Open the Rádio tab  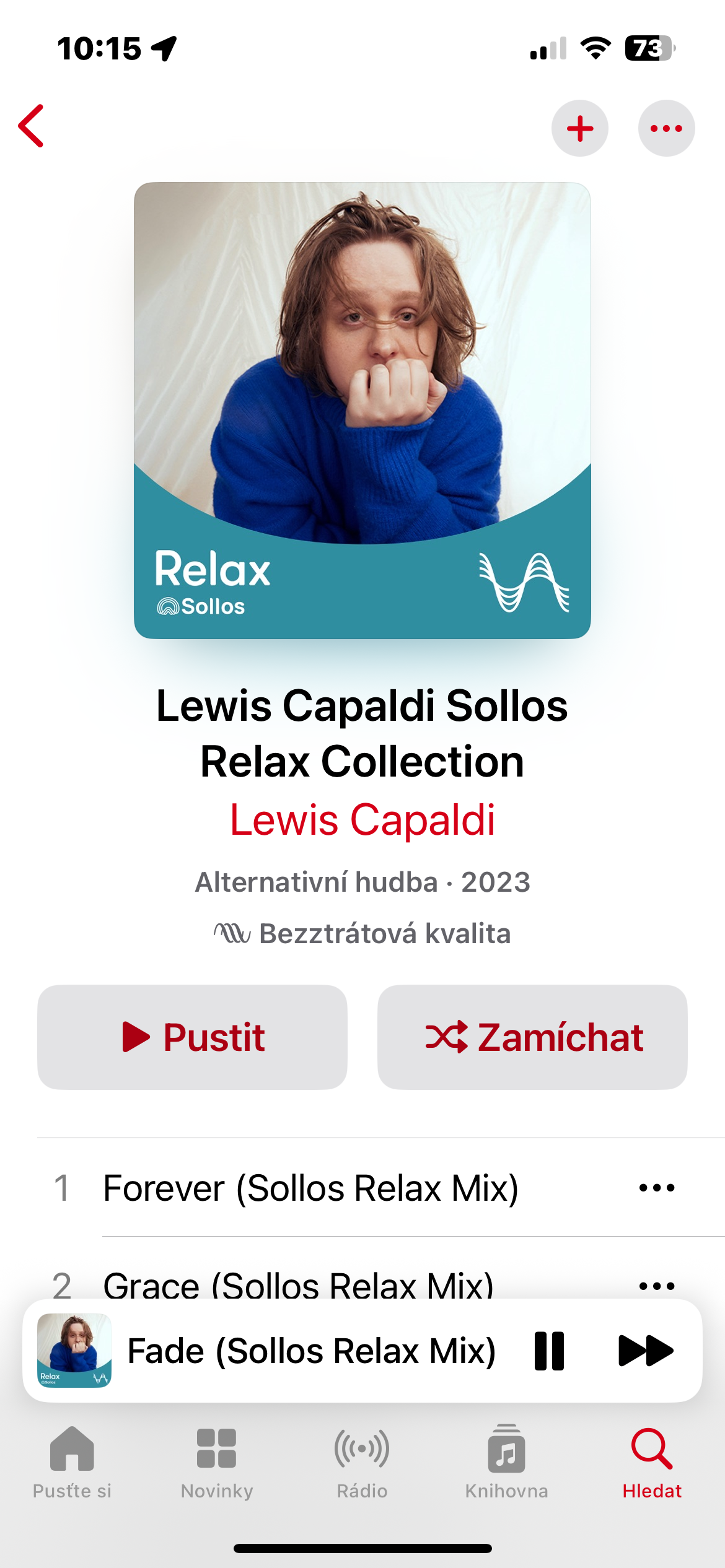(362, 1461)
